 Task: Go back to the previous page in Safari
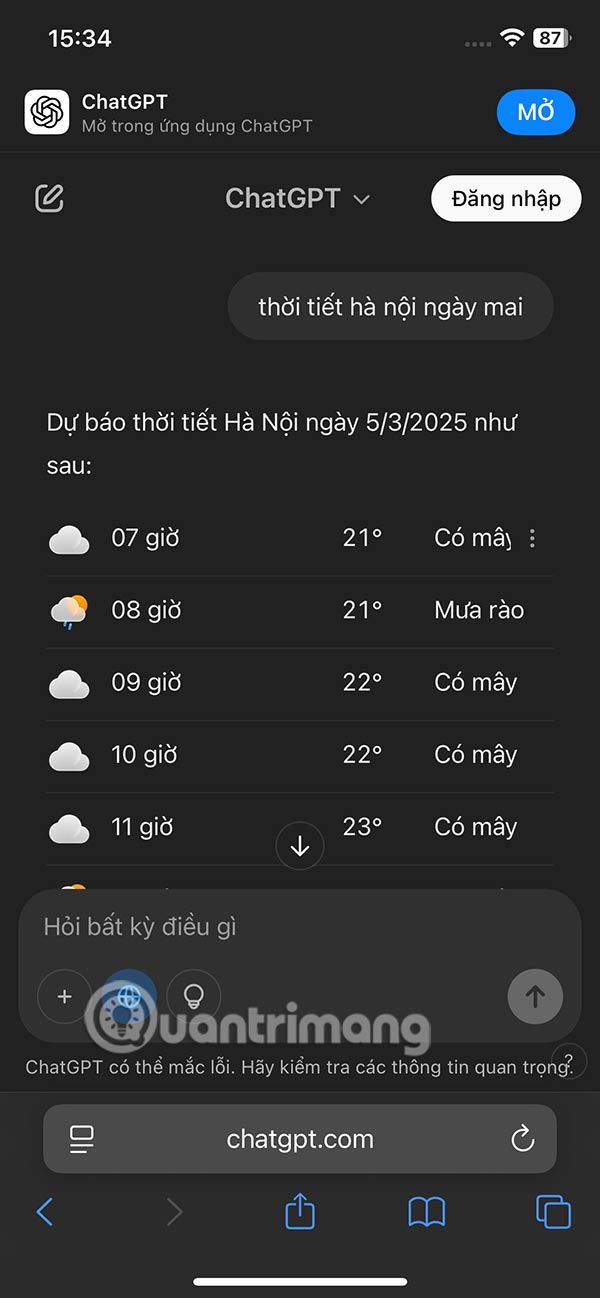pos(45,1213)
